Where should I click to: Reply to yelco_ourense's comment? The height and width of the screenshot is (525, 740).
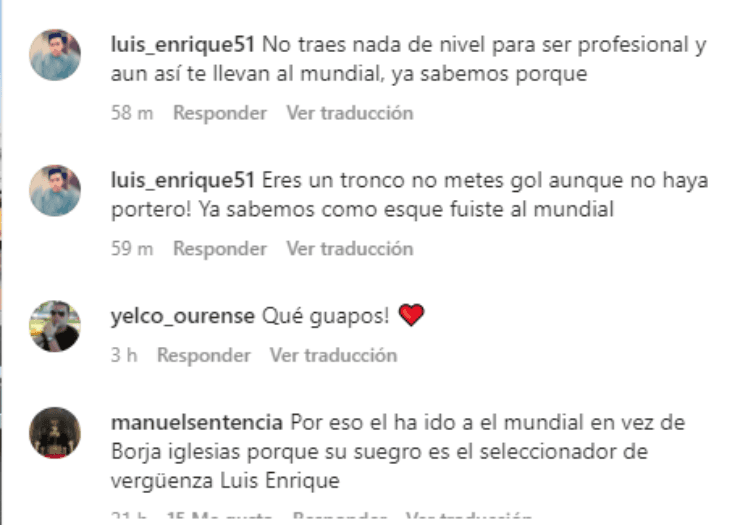click(x=204, y=355)
